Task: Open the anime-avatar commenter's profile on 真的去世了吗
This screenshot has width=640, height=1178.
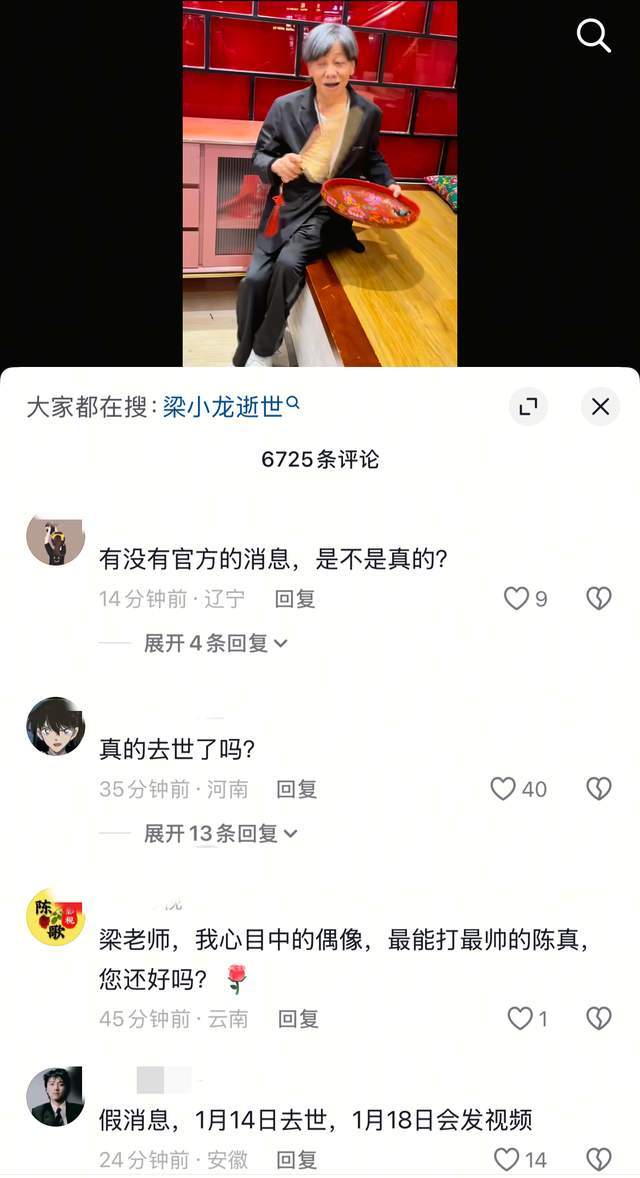Action: pyautogui.click(x=55, y=726)
